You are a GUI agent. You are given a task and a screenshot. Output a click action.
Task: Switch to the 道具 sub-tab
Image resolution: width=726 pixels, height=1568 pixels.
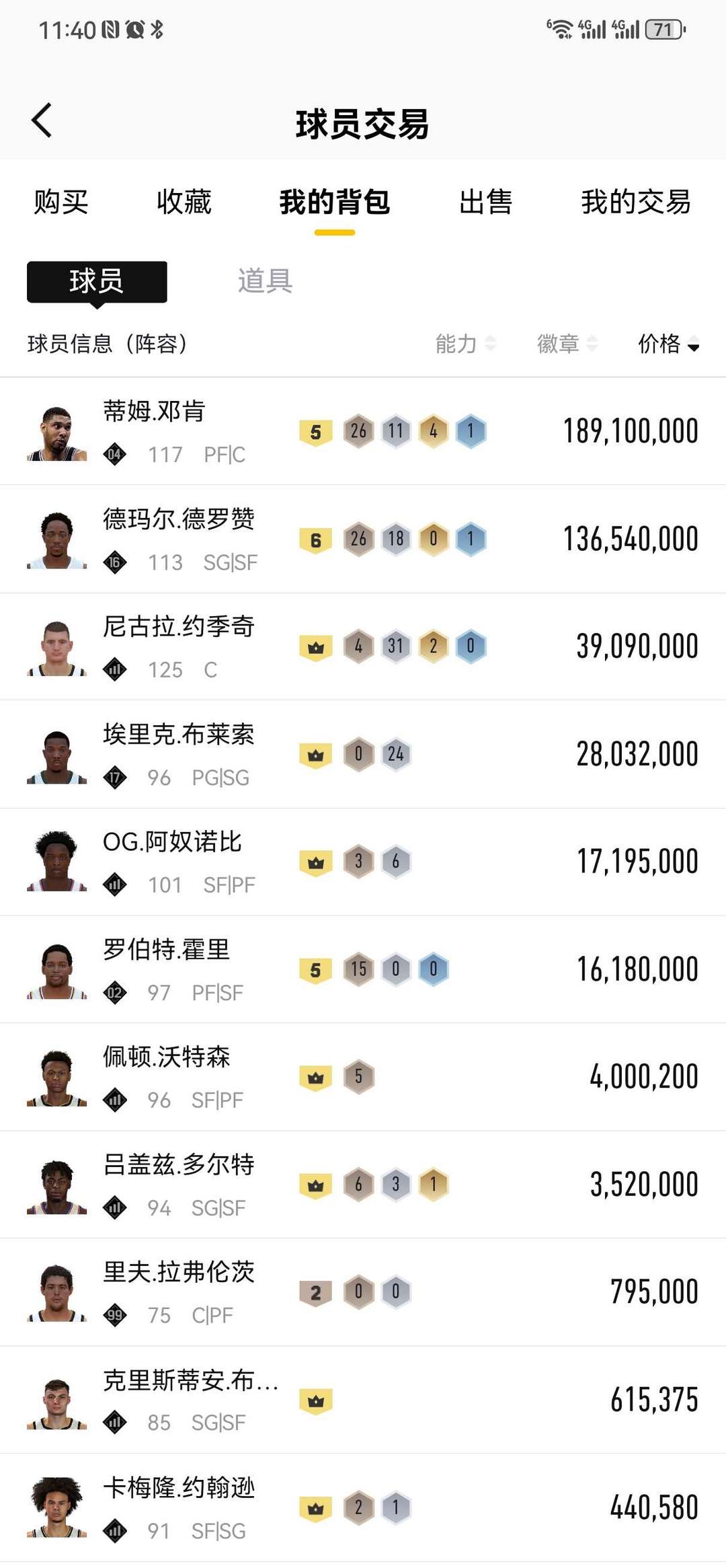click(x=265, y=281)
